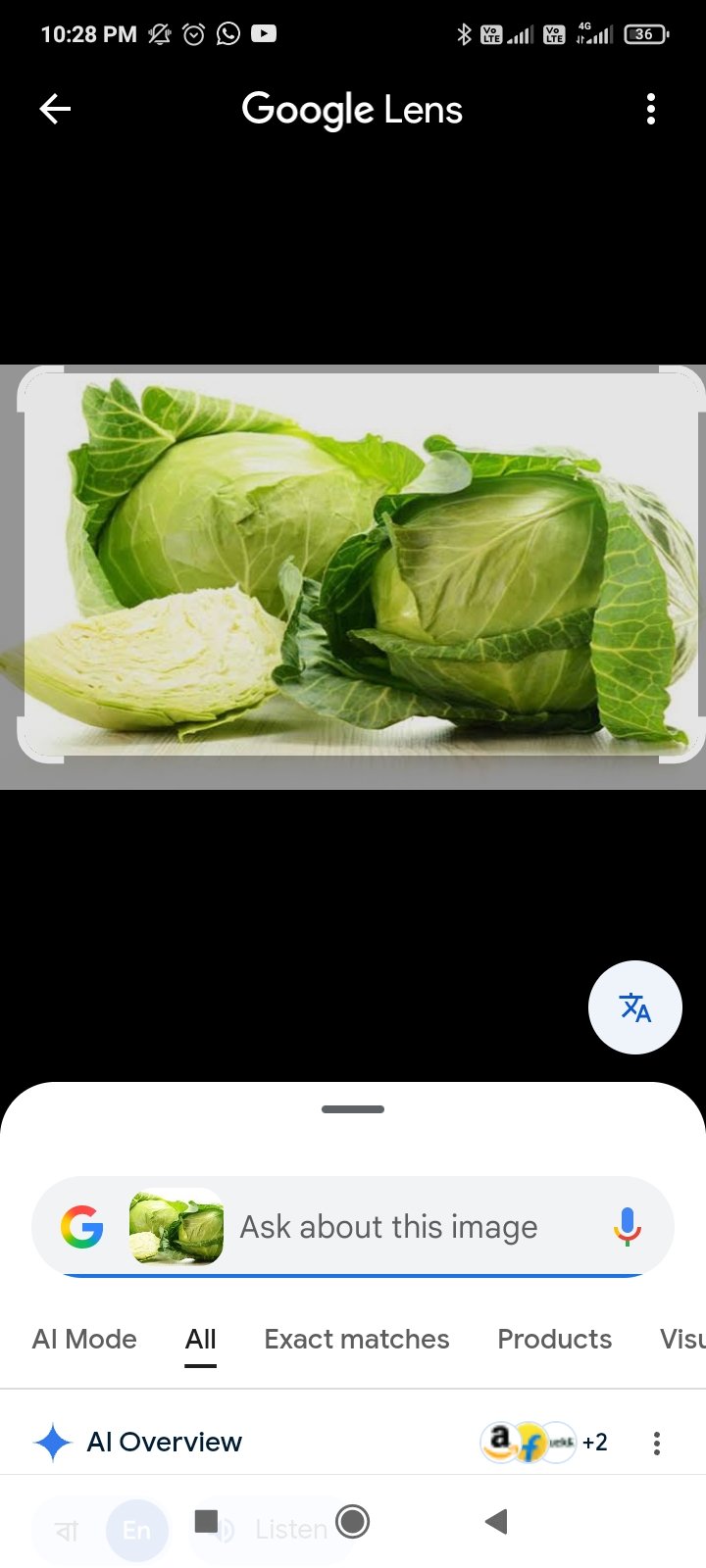Select AI Mode for this image
This screenshot has width=706, height=1568.
point(83,1339)
